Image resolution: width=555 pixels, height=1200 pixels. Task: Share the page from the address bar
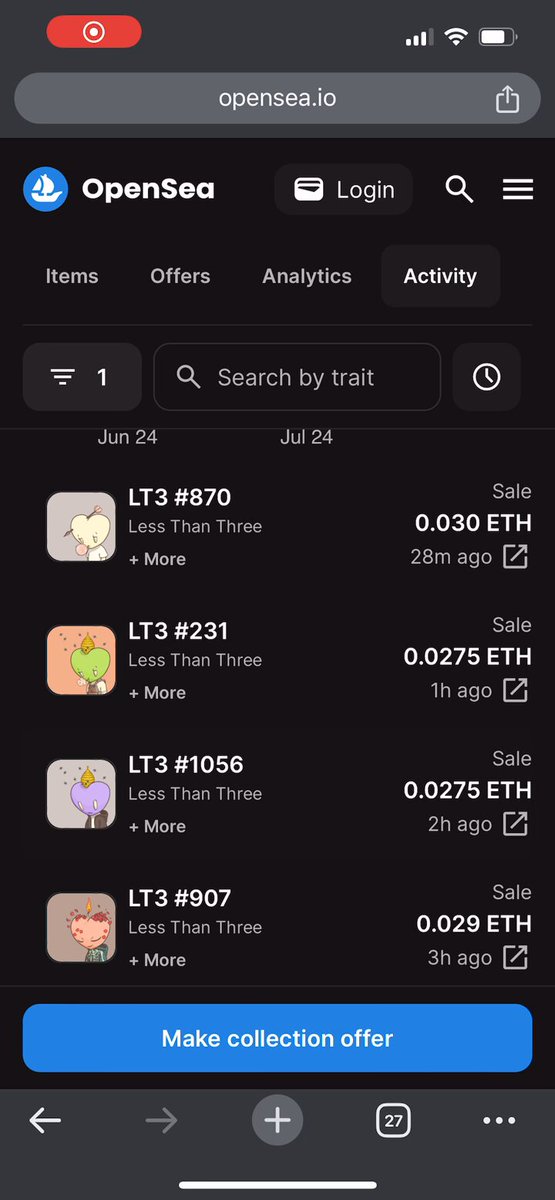507,99
